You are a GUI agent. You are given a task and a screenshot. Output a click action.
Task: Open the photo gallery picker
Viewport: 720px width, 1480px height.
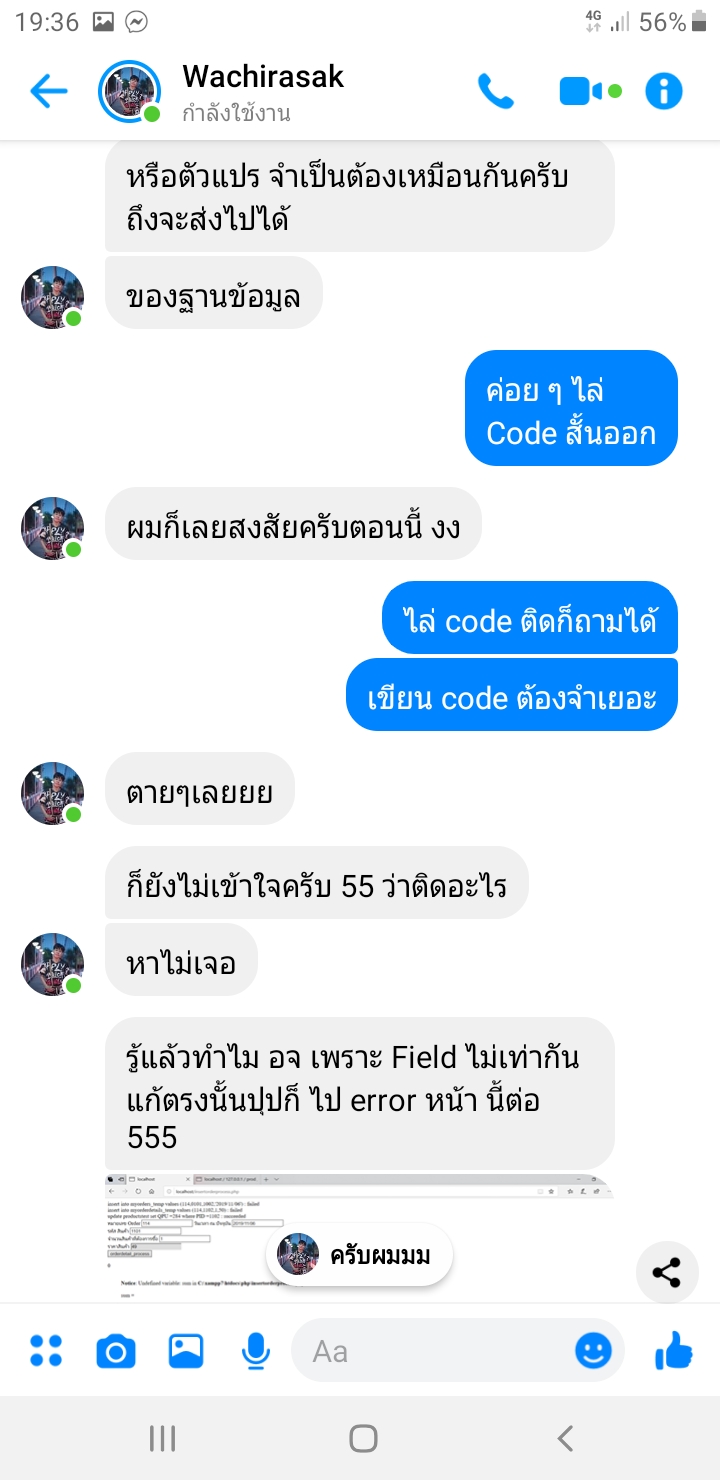tap(186, 1352)
